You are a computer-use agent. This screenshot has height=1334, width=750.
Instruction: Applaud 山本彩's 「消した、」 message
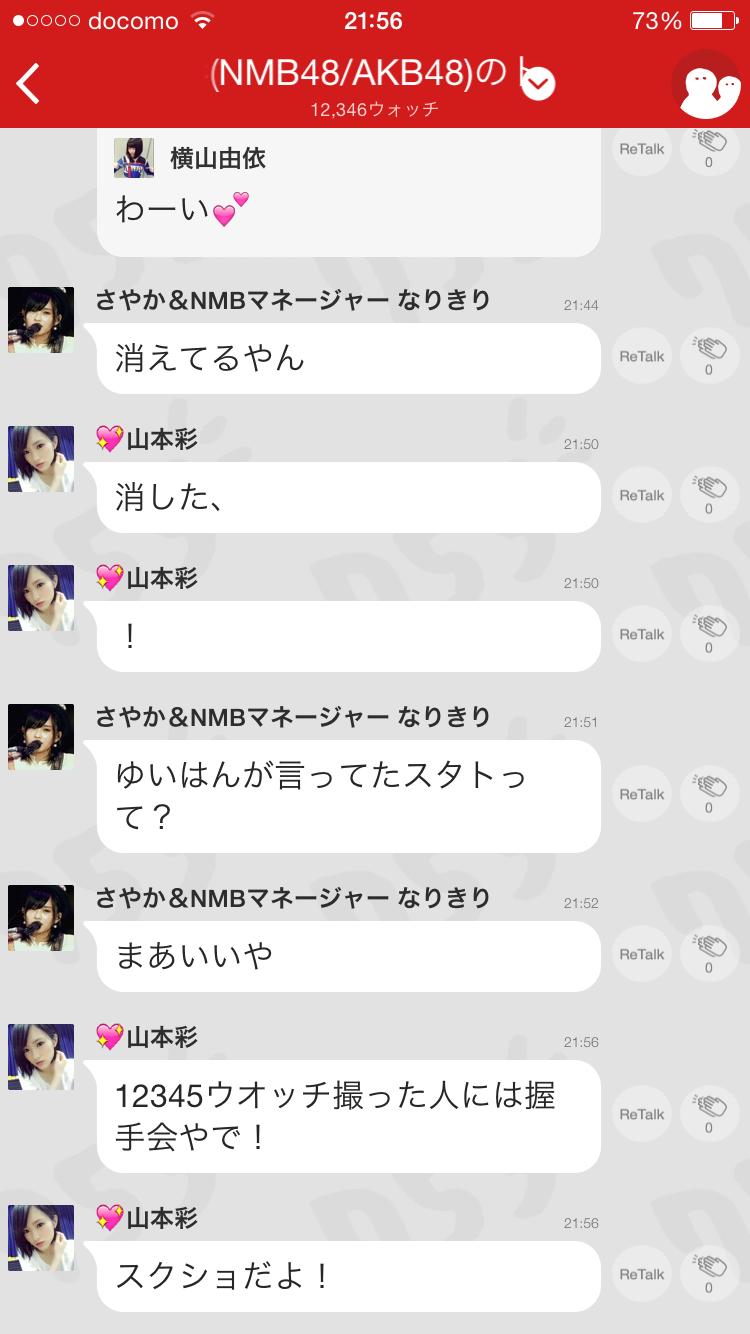pos(709,494)
